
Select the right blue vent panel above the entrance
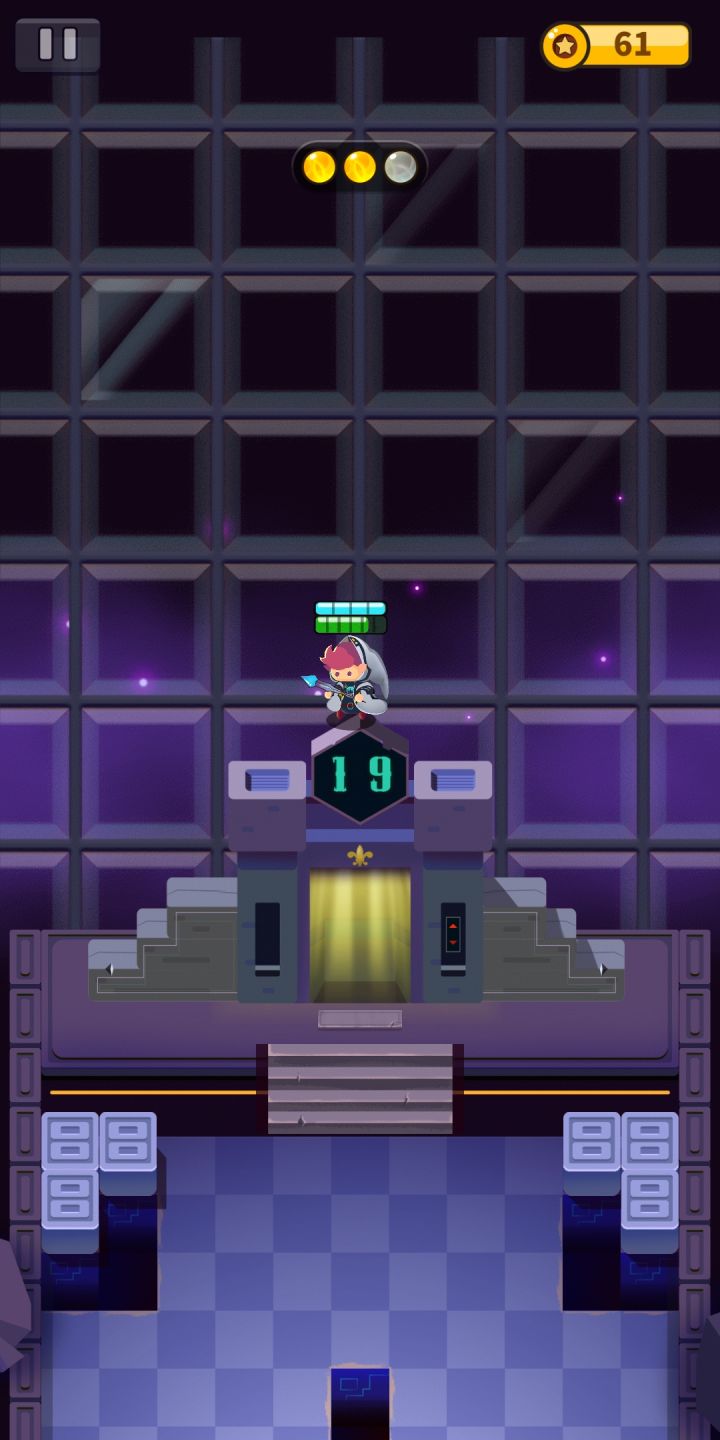pos(452,778)
